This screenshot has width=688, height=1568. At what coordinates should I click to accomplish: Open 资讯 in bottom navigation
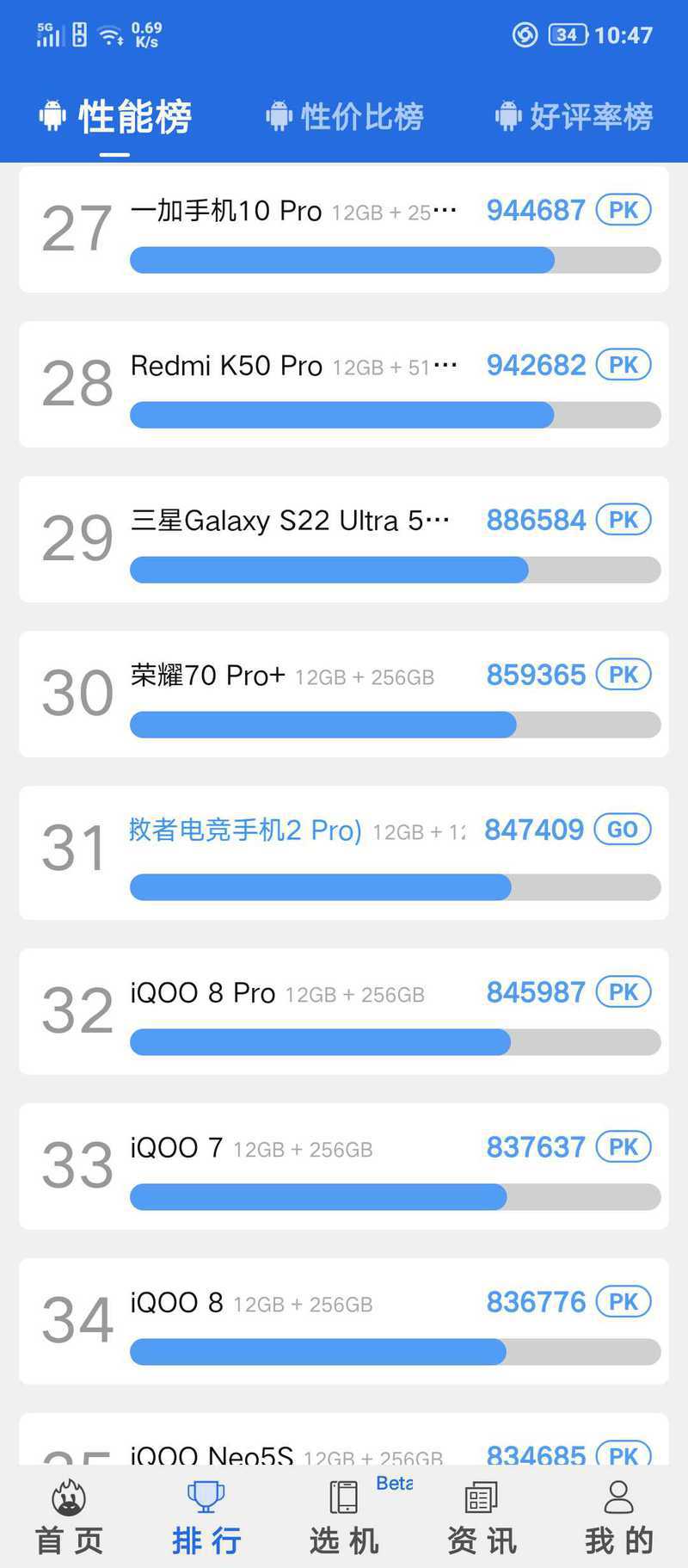pos(482,1517)
